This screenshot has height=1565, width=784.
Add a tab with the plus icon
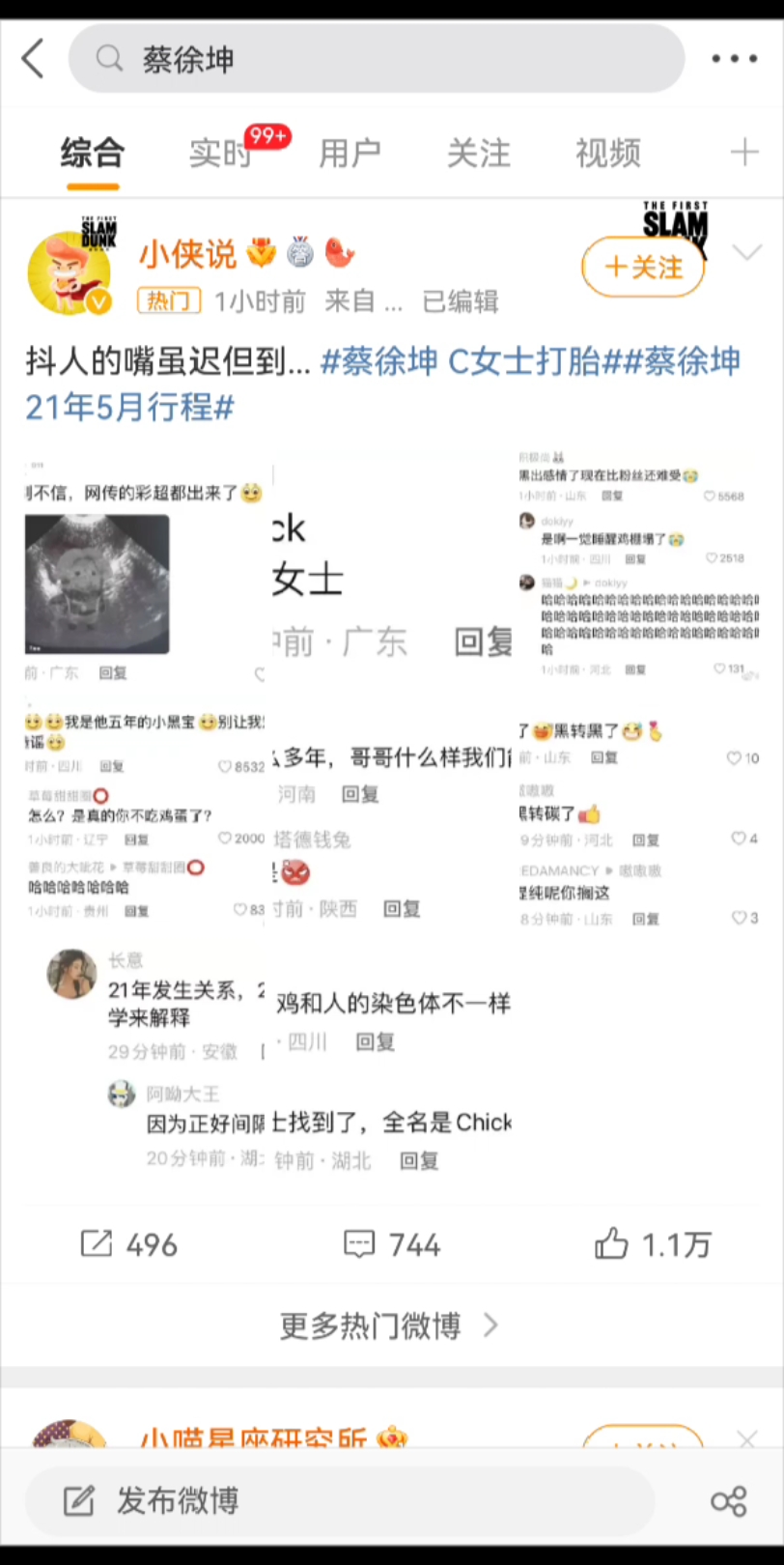click(744, 153)
